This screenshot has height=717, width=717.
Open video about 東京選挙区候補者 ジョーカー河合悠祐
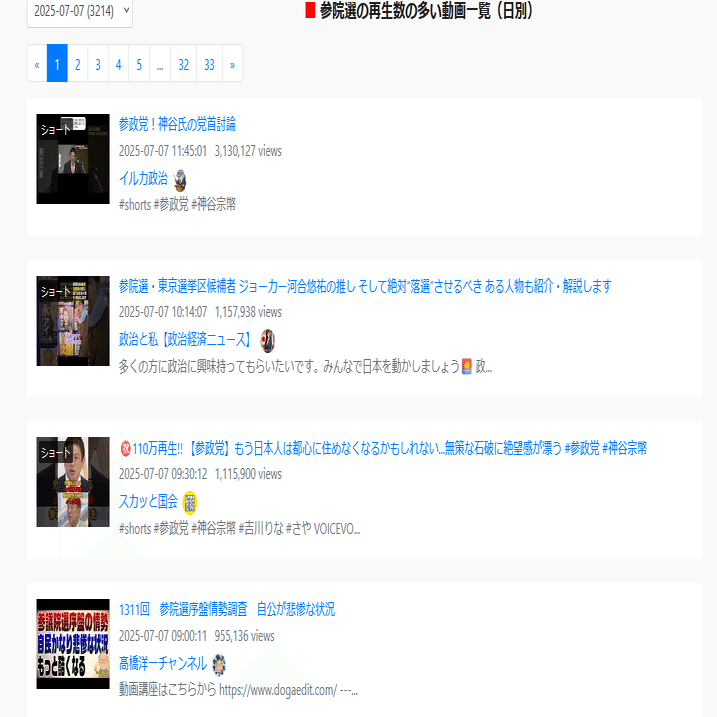364,286
